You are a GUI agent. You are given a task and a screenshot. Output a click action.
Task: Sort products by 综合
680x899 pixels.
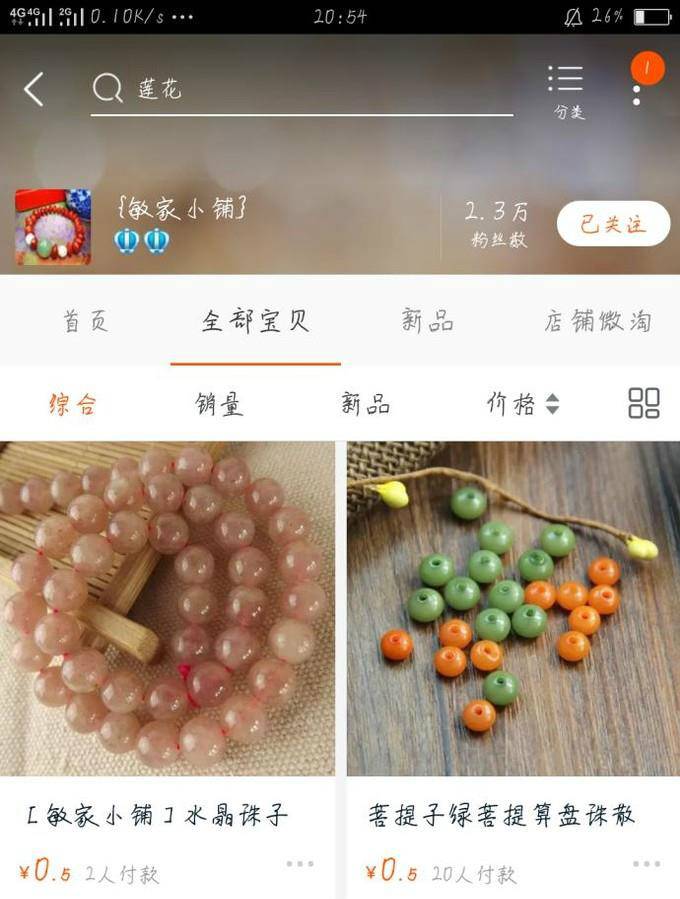click(x=73, y=404)
